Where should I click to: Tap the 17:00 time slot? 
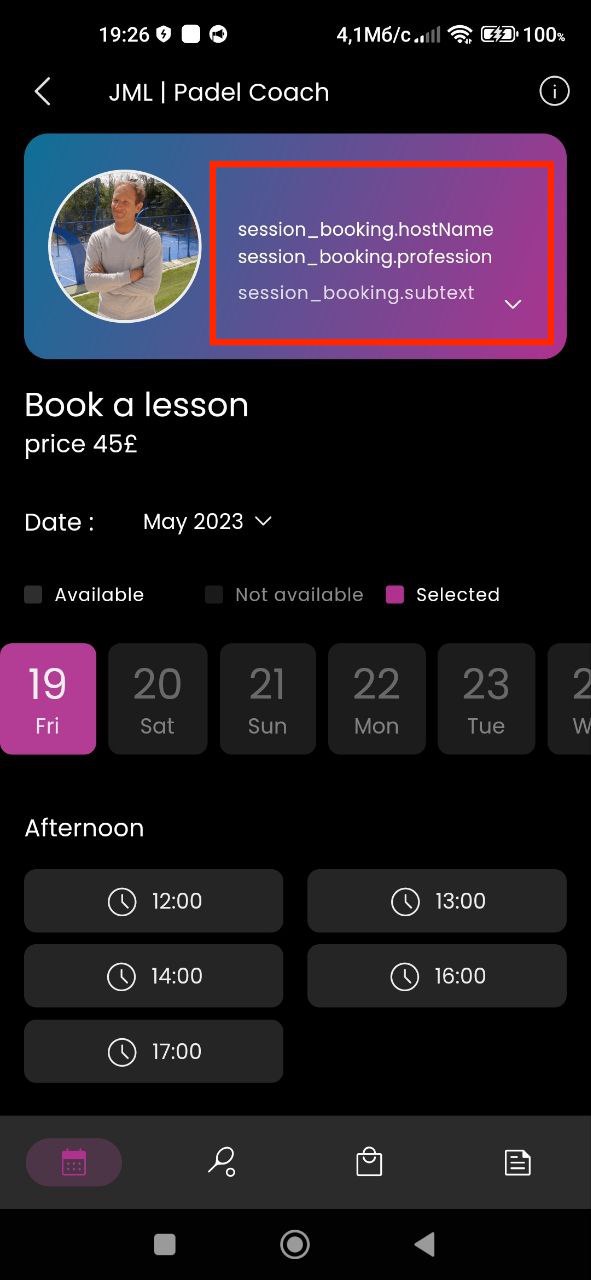point(153,1051)
